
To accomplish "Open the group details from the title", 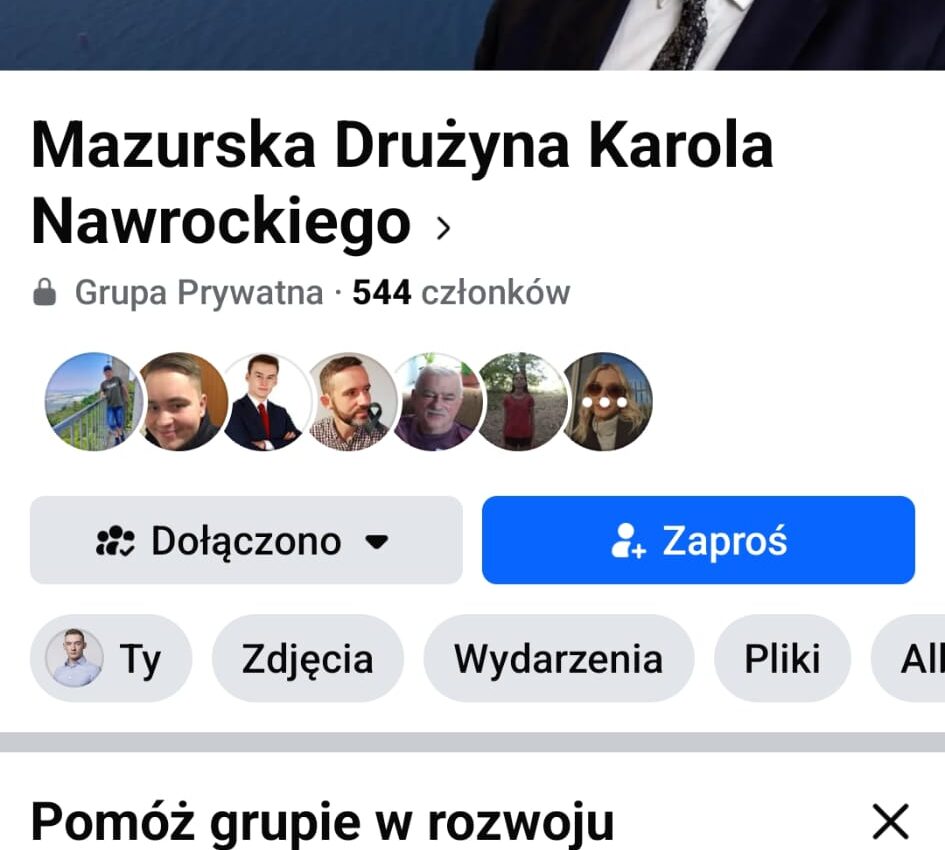I will (400, 185).
